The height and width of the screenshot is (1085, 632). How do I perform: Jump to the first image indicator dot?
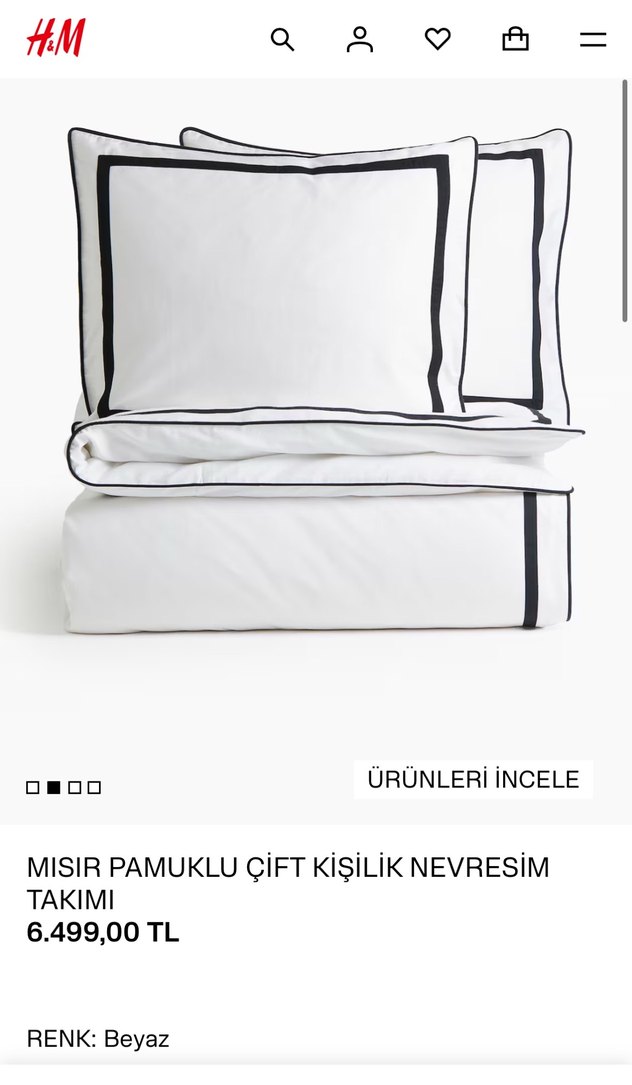tap(33, 788)
